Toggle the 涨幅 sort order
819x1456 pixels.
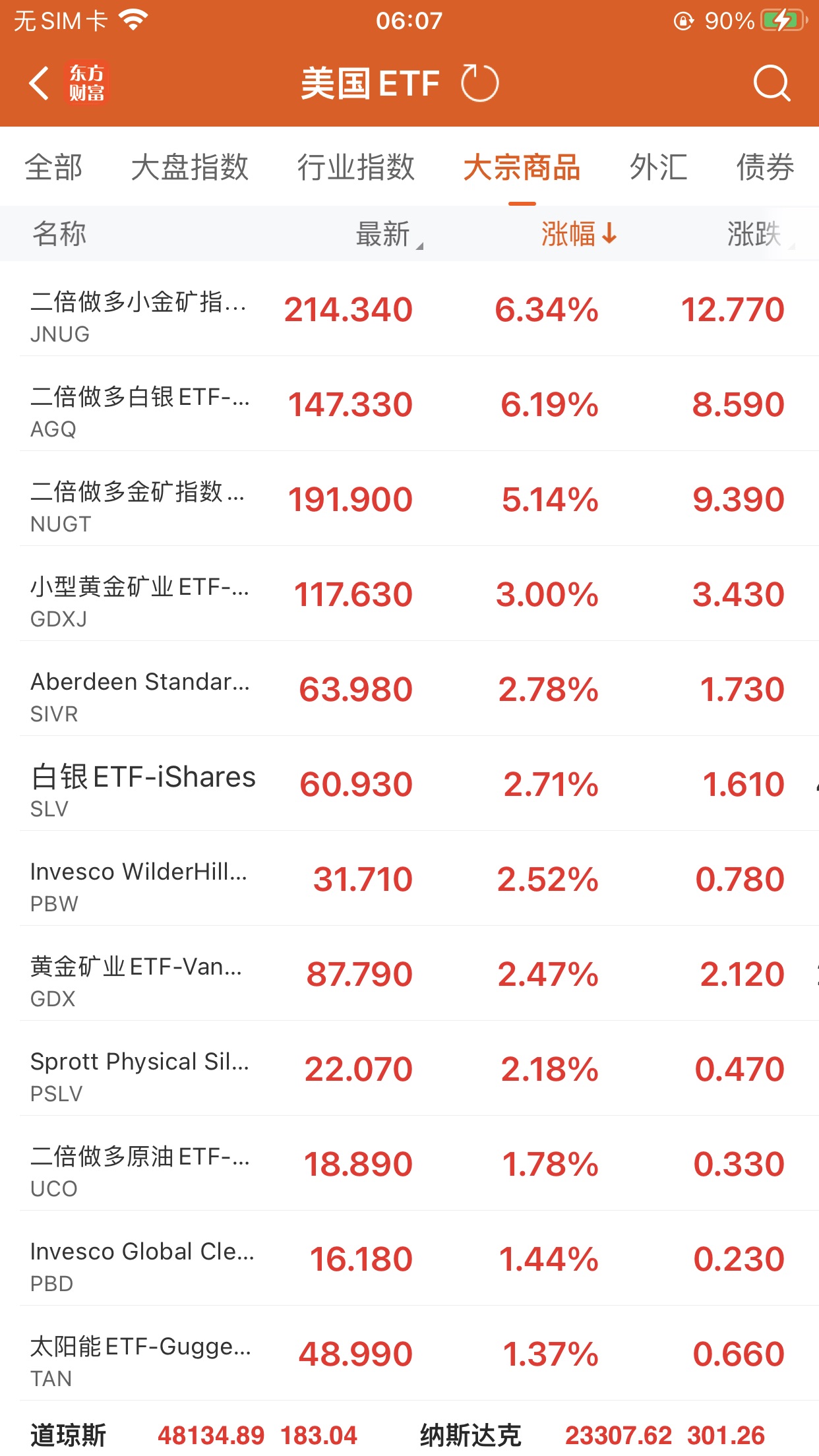pos(578,234)
